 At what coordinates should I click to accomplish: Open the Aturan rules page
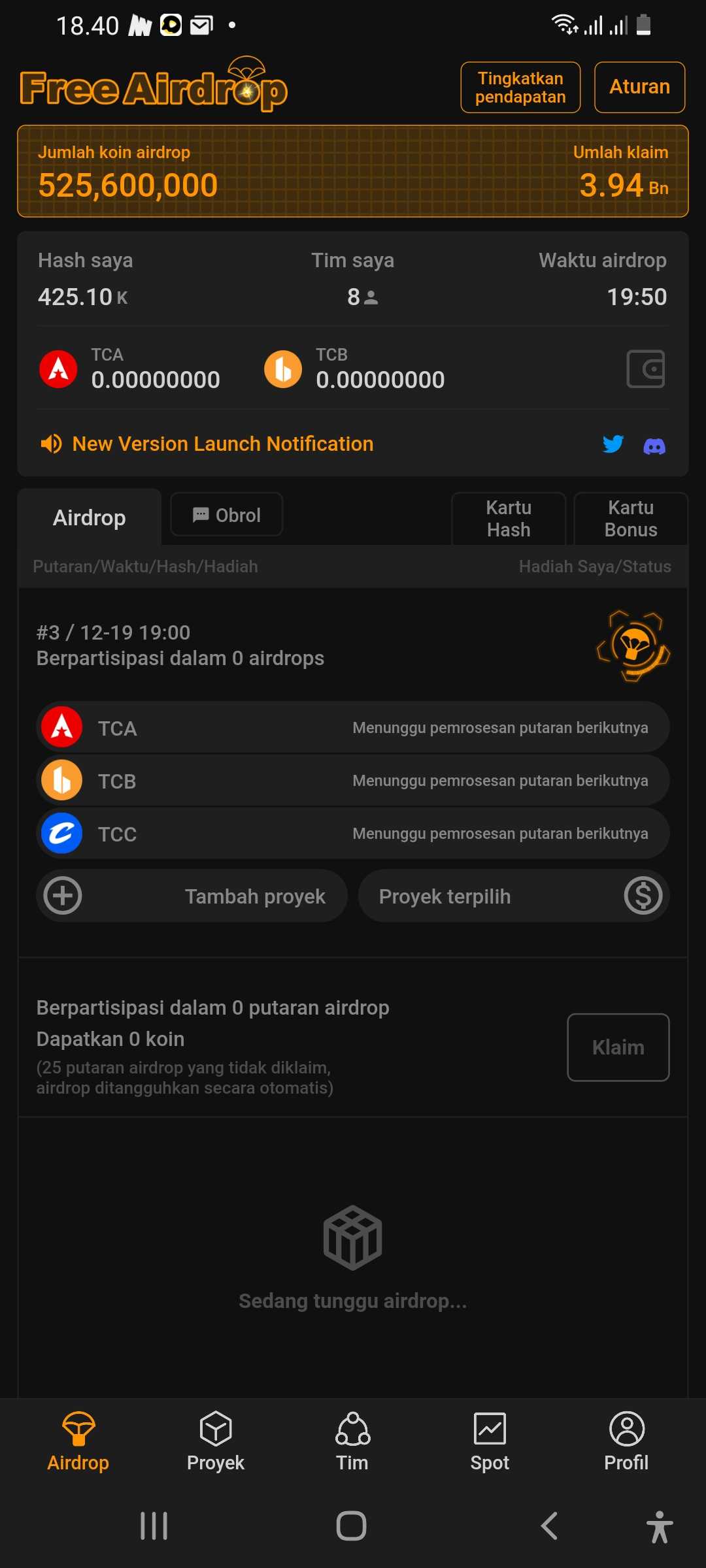pyautogui.click(x=639, y=88)
